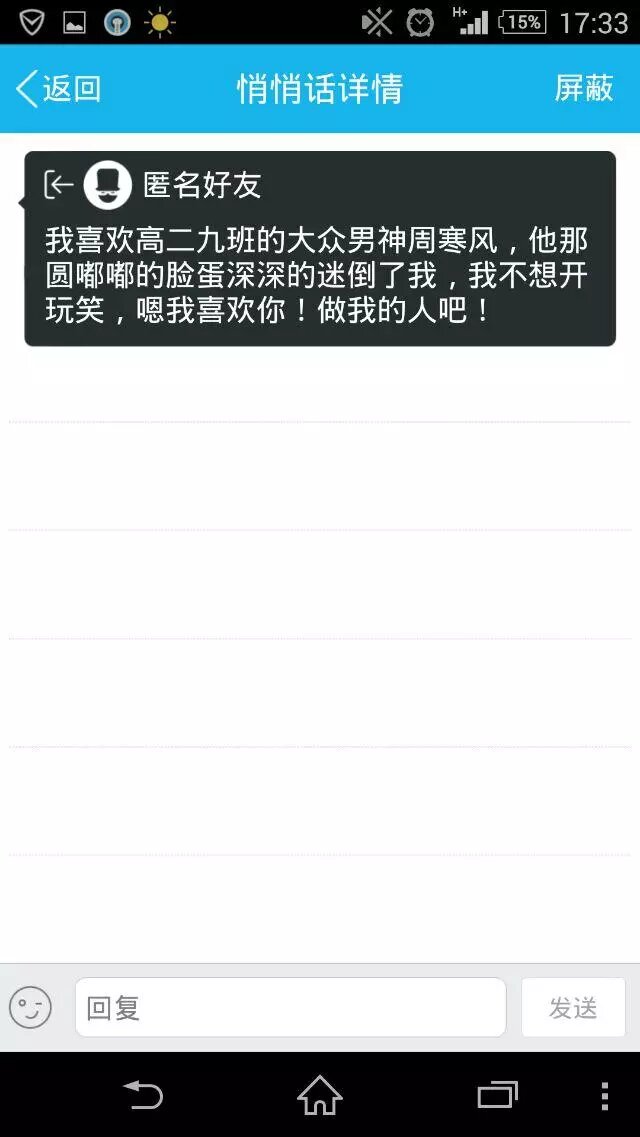Focus the 回复 reply text field
This screenshot has height=1137, width=640.
point(290,1007)
